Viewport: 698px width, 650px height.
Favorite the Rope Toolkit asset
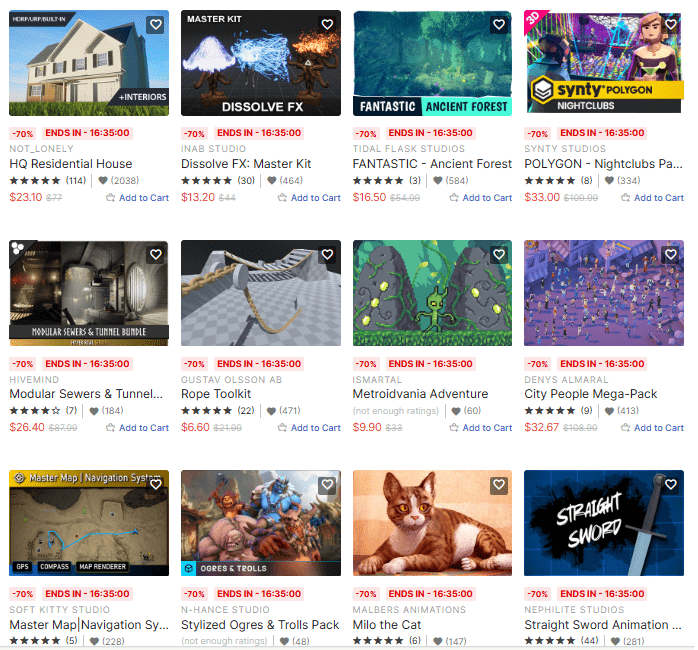coord(327,255)
